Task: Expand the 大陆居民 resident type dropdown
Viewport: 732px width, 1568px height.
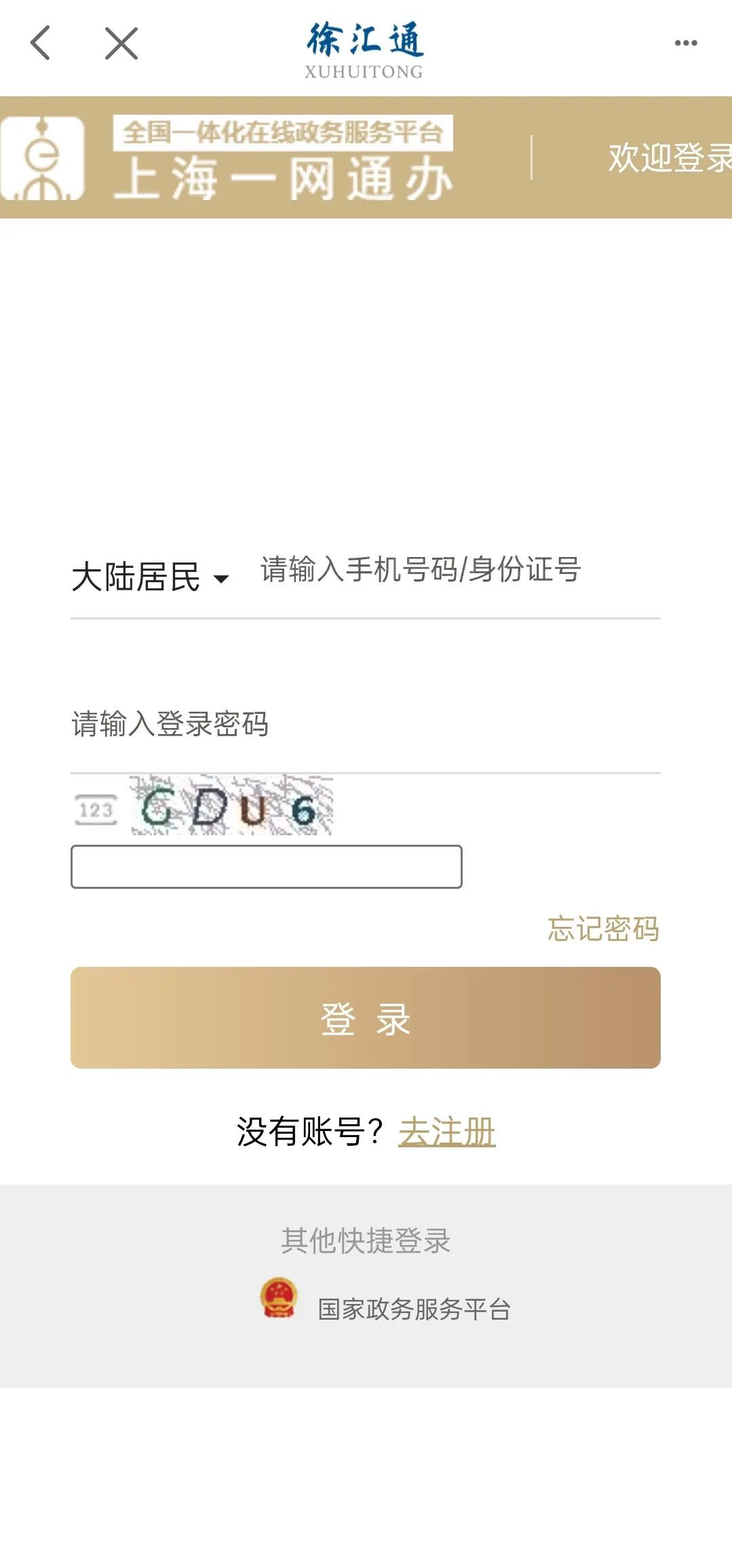Action: point(150,577)
